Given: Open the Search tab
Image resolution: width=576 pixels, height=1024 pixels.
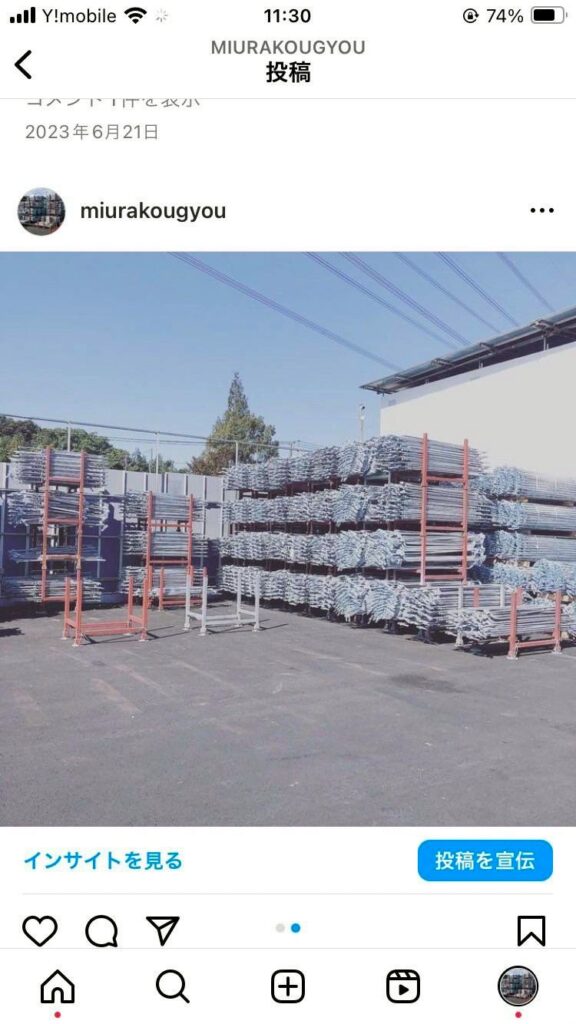Looking at the screenshot, I should coord(172,987).
